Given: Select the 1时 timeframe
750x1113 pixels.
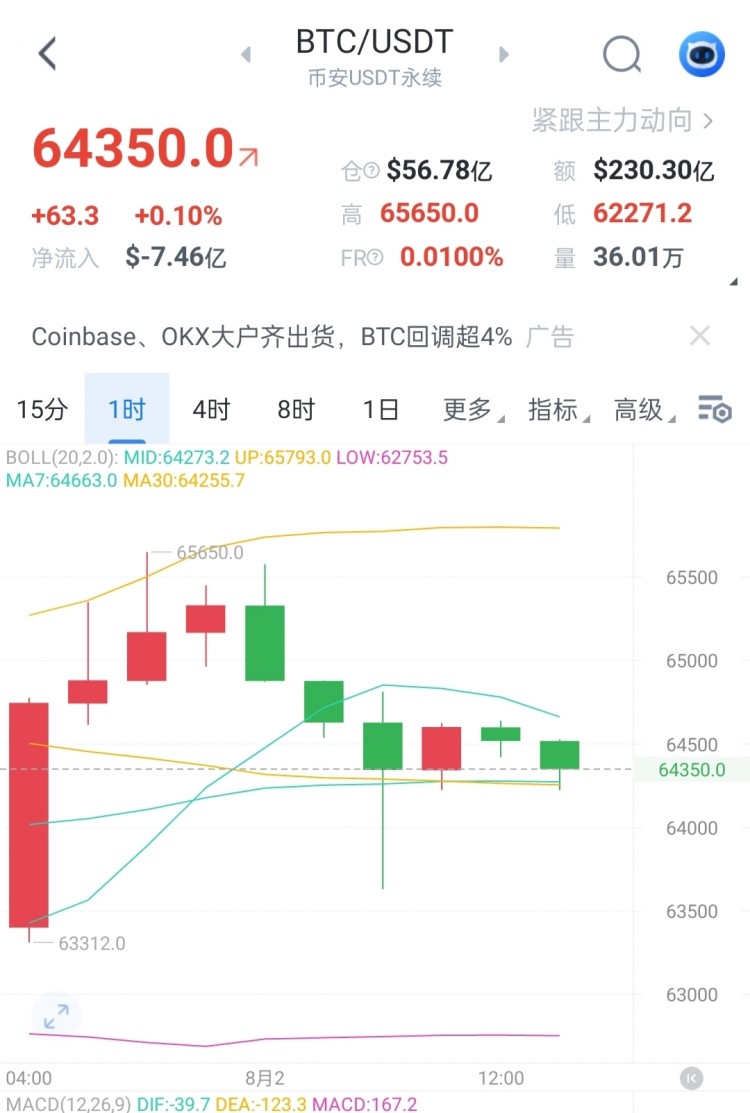Looking at the screenshot, I should click(x=127, y=409).
